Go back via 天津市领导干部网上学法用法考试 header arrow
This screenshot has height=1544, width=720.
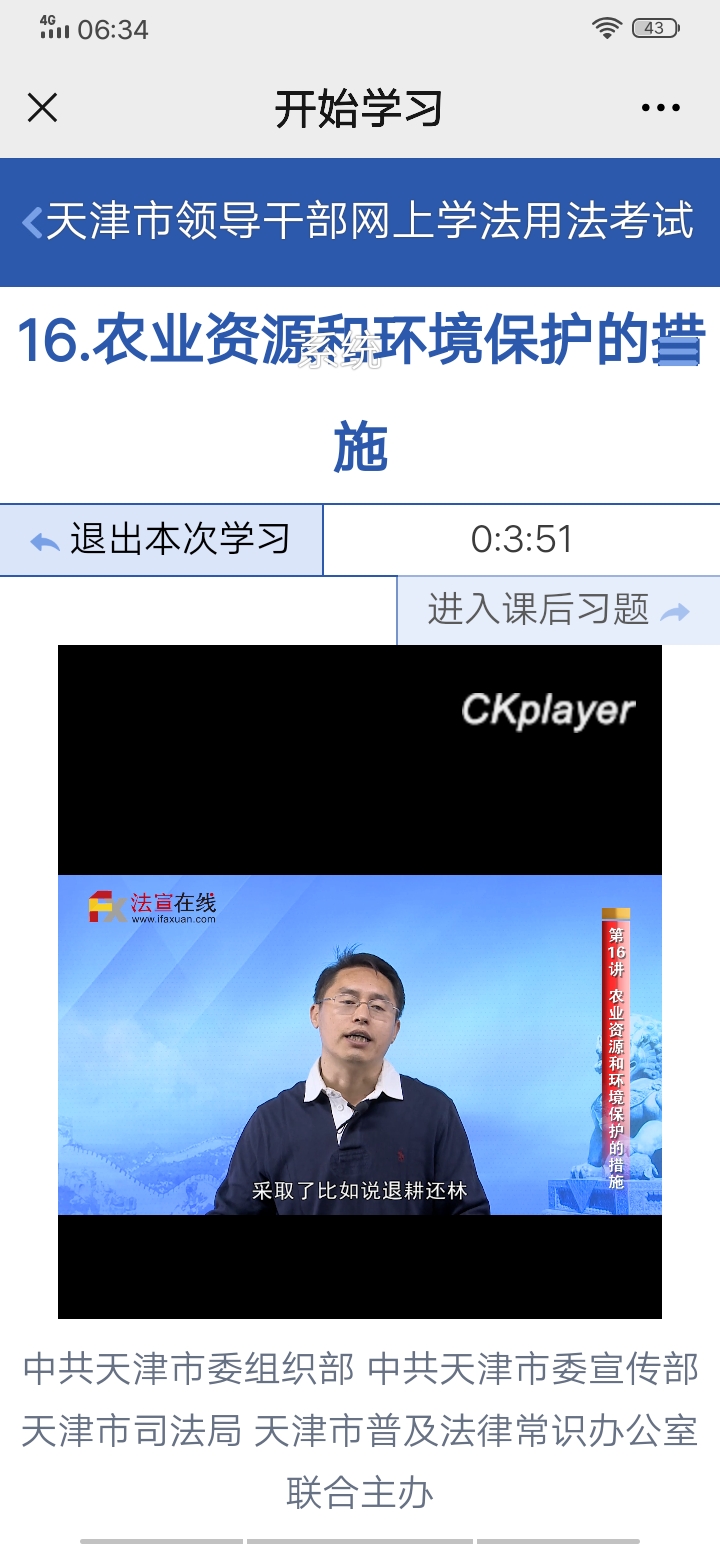tap(33, 222)
